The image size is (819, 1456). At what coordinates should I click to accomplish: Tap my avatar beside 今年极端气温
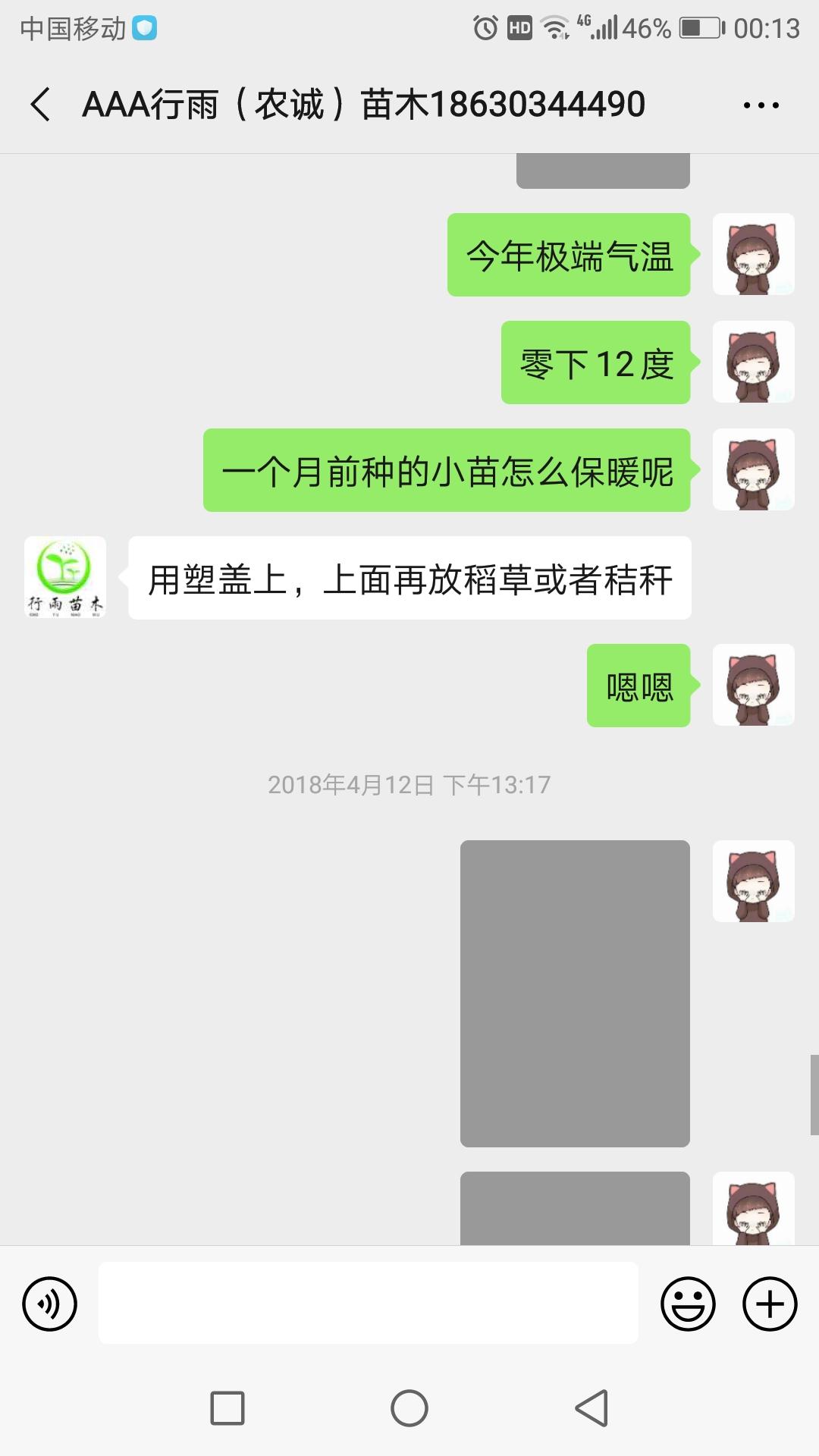click(754, 254)
